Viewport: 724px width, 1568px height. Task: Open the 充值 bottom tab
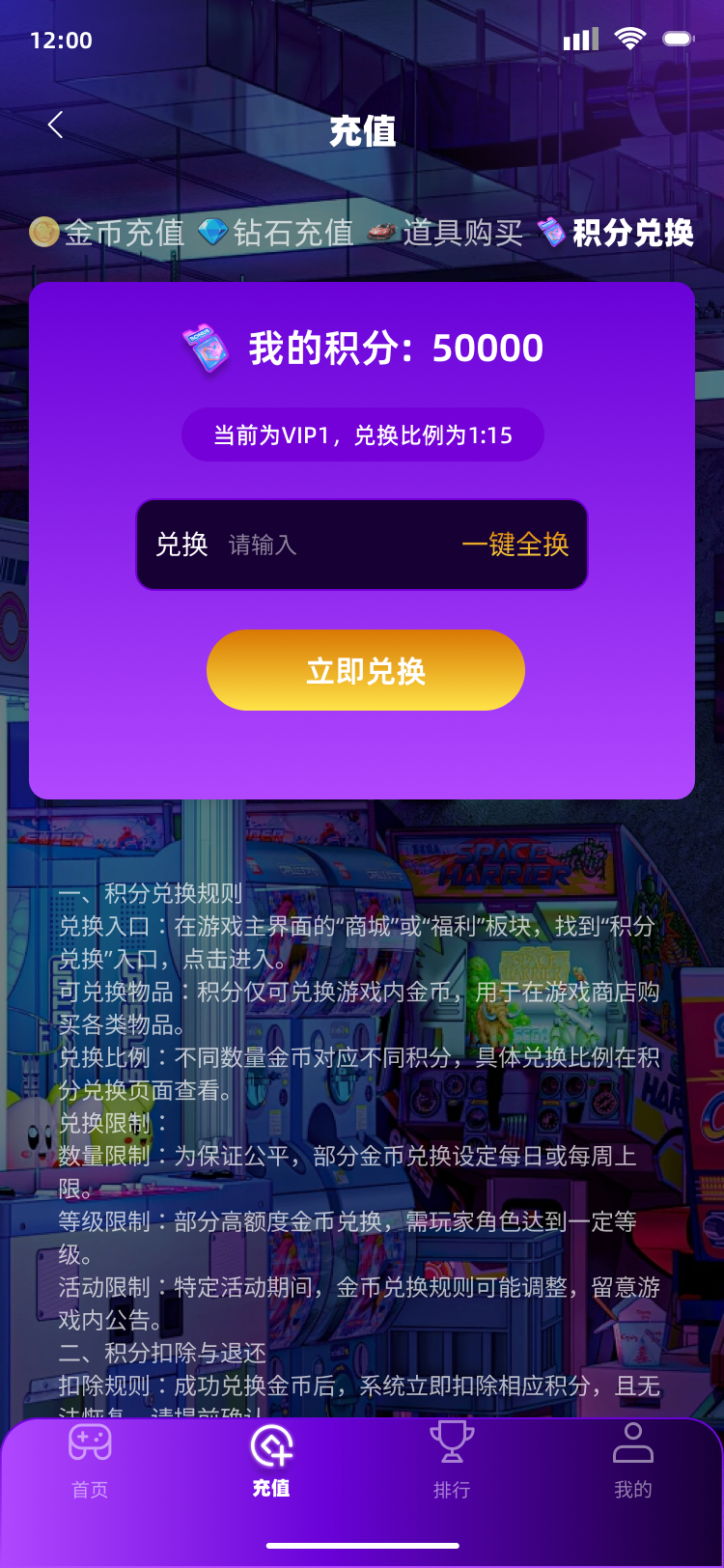[x=271, y=1460]
